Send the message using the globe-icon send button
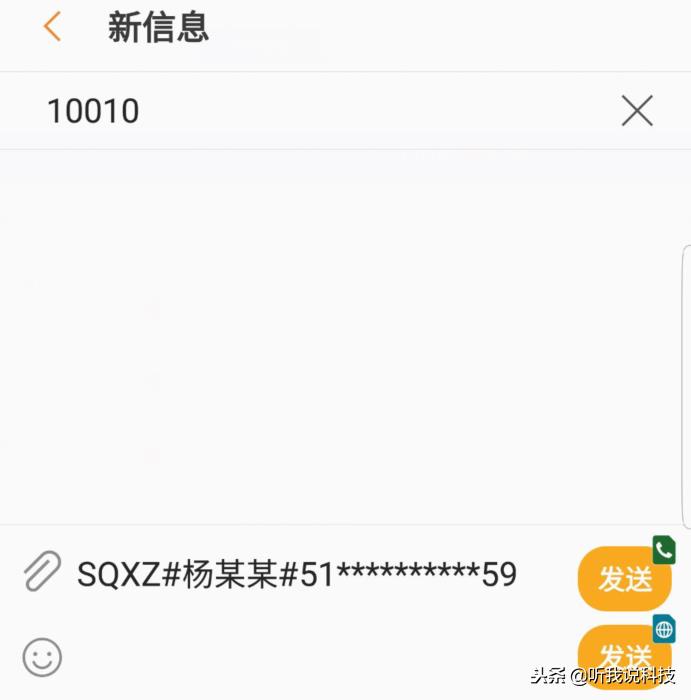The image size is (691, 700). pyautogui.click(x=625, y=655)
